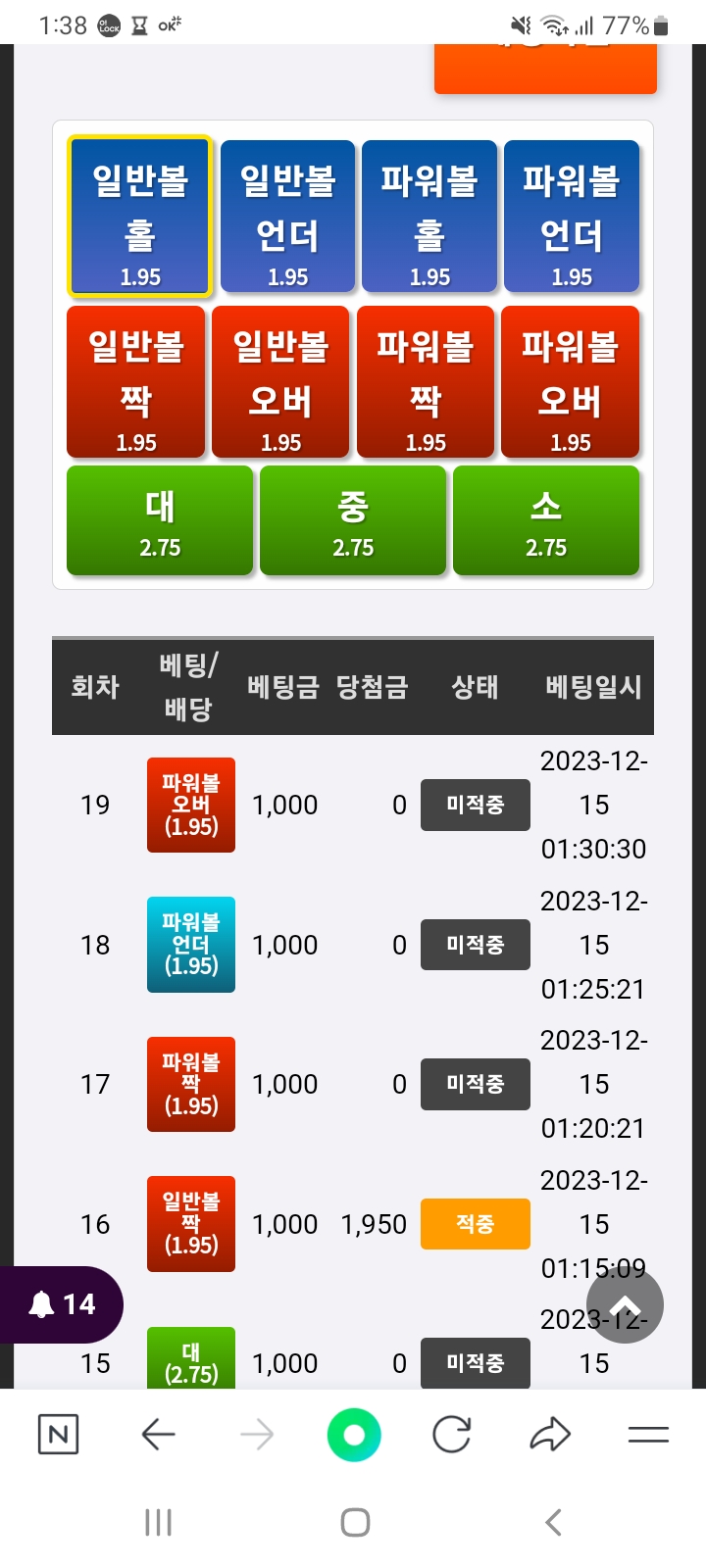Tap the large 파워볼 오버 bet button
This screenshot has width=706, height=1568.
click(x=571, y=382)
